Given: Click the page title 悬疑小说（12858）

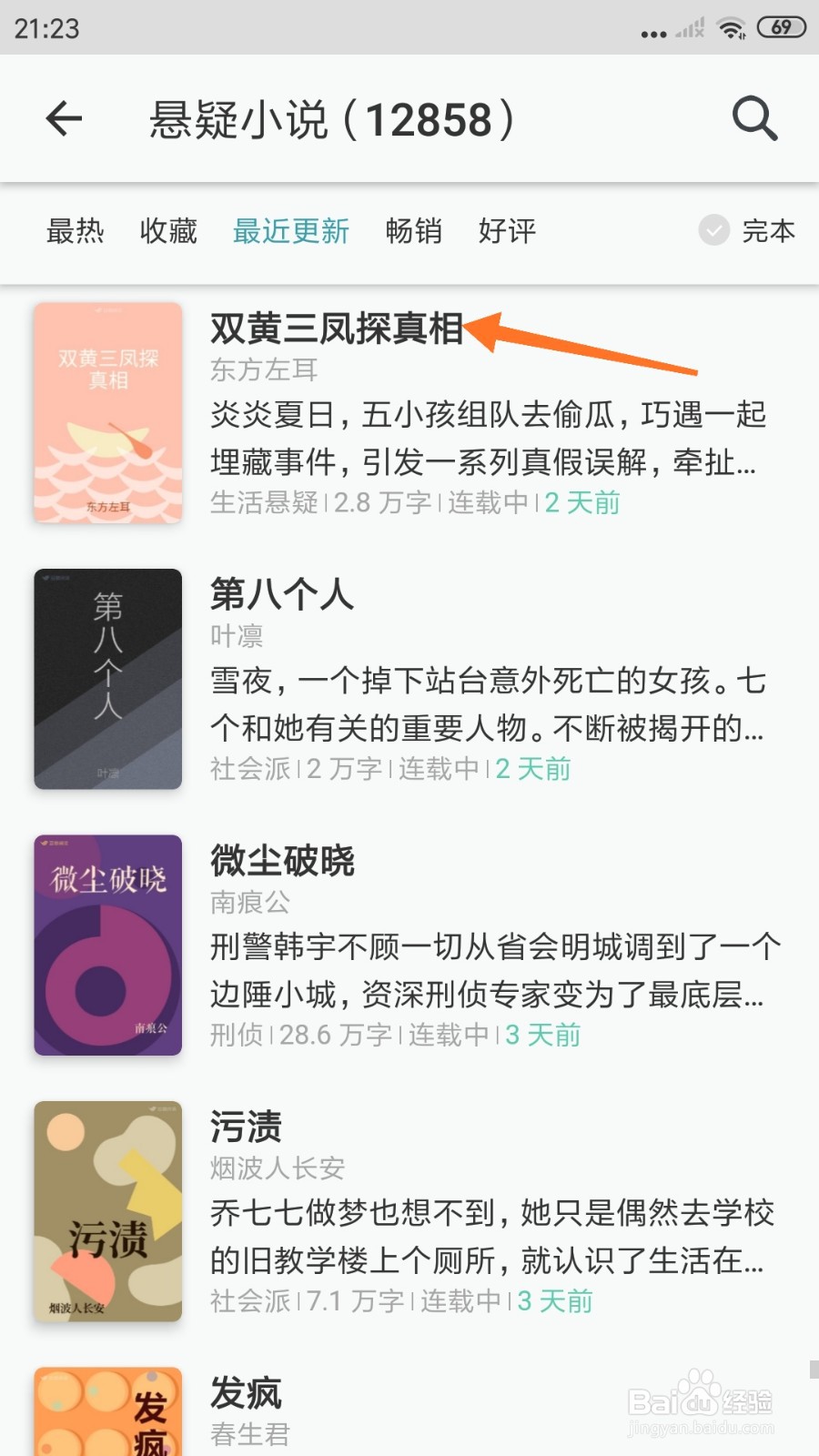Looking at the screenshot, I should click(x=331, y=119).
